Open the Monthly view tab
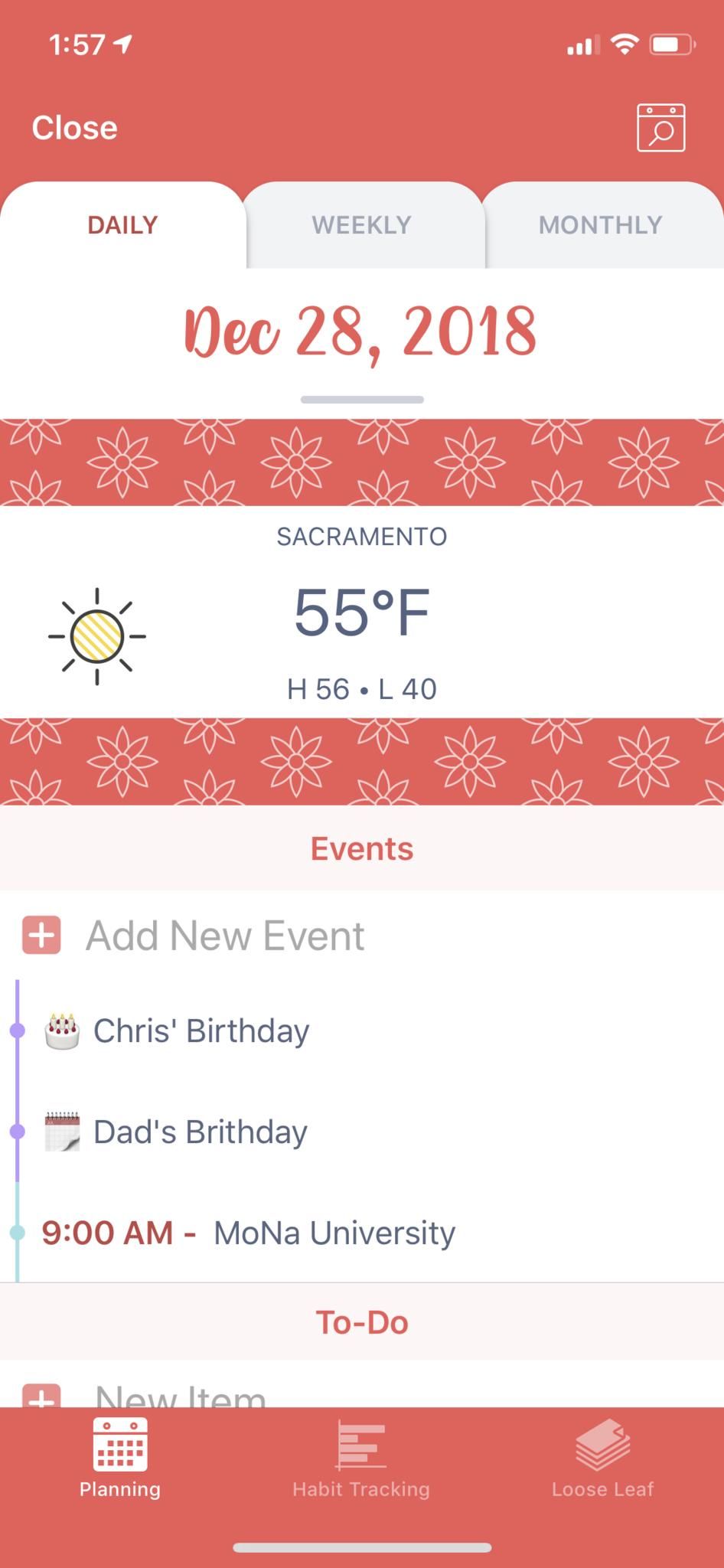Image resolution: width=724 pixels, height=1568 pixels. point(600,224)
